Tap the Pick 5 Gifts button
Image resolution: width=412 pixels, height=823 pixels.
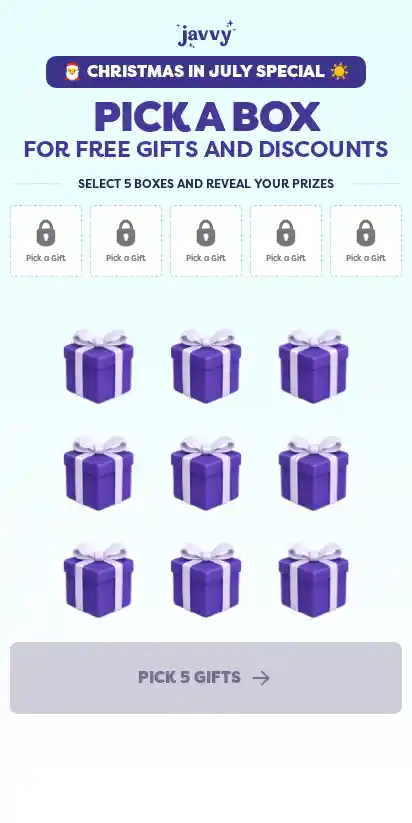tap(206, 678)
